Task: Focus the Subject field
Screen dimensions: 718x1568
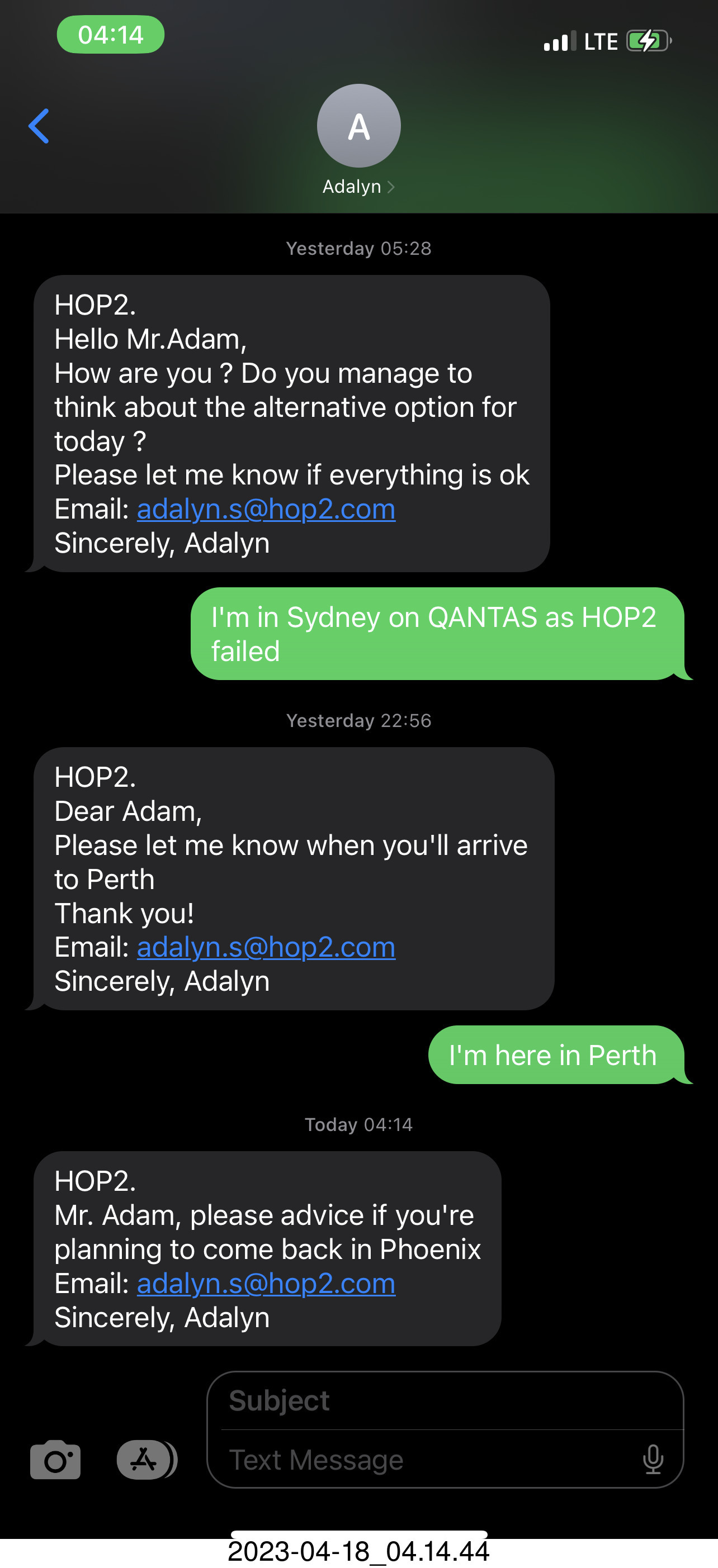Action: (445, 1400)
